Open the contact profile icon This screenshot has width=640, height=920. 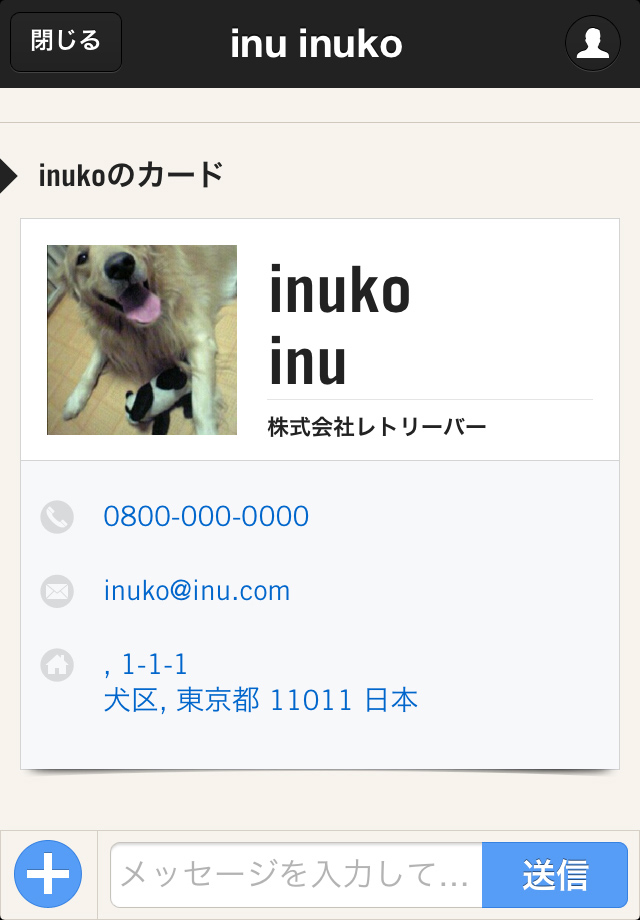click(x=592, y=43)
